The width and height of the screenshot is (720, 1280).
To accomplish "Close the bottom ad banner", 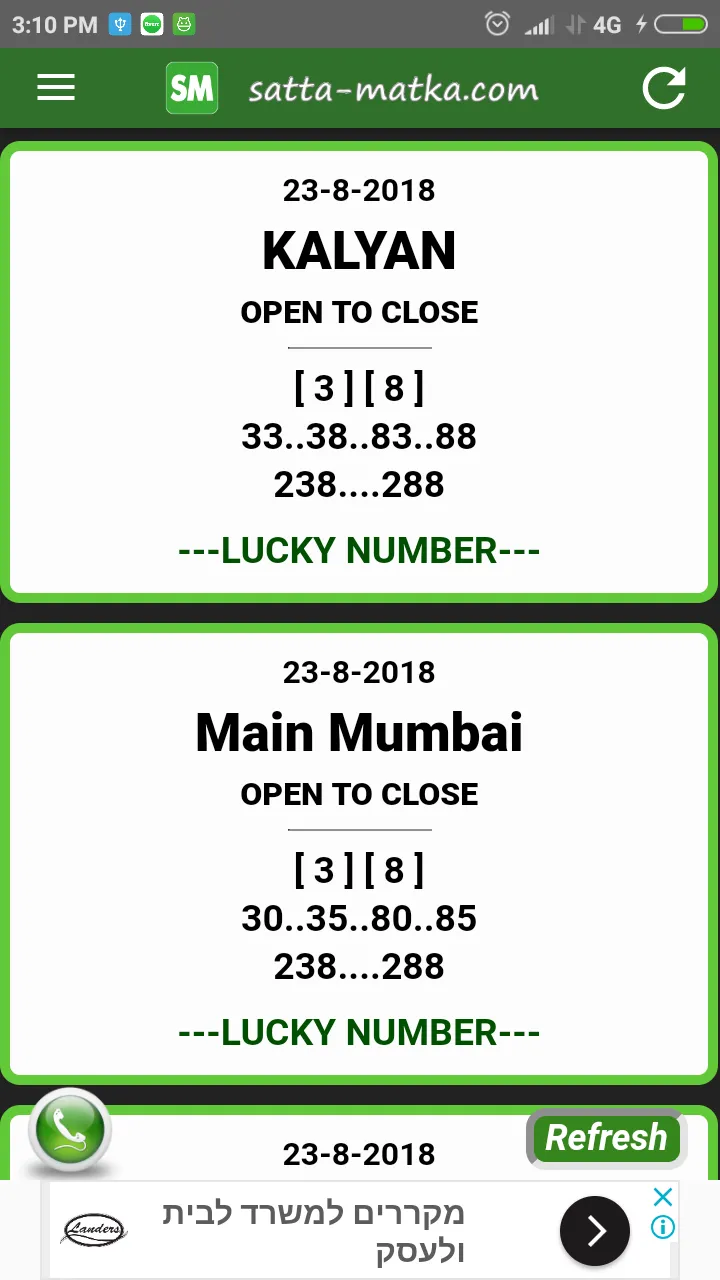I will [662, 1197].
